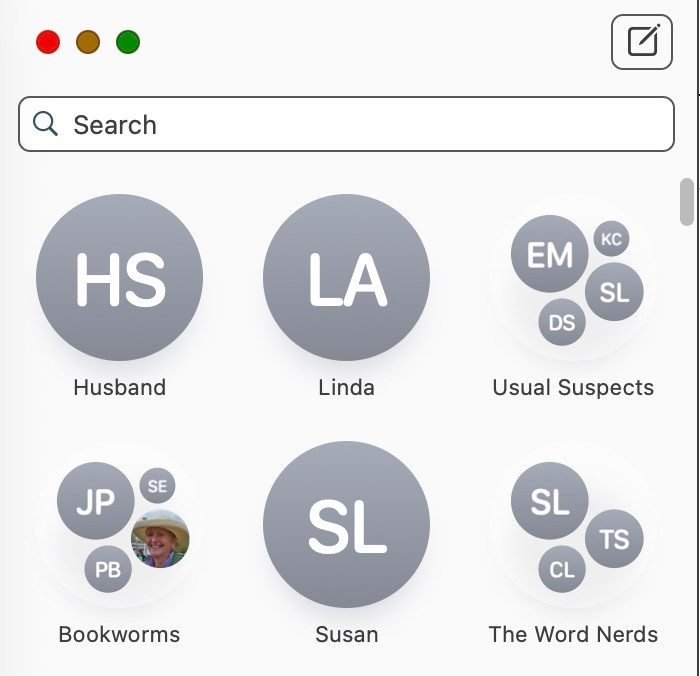Open the chat with Linda
This screenshot has height=676, width=700.
[x=346, y=277]
